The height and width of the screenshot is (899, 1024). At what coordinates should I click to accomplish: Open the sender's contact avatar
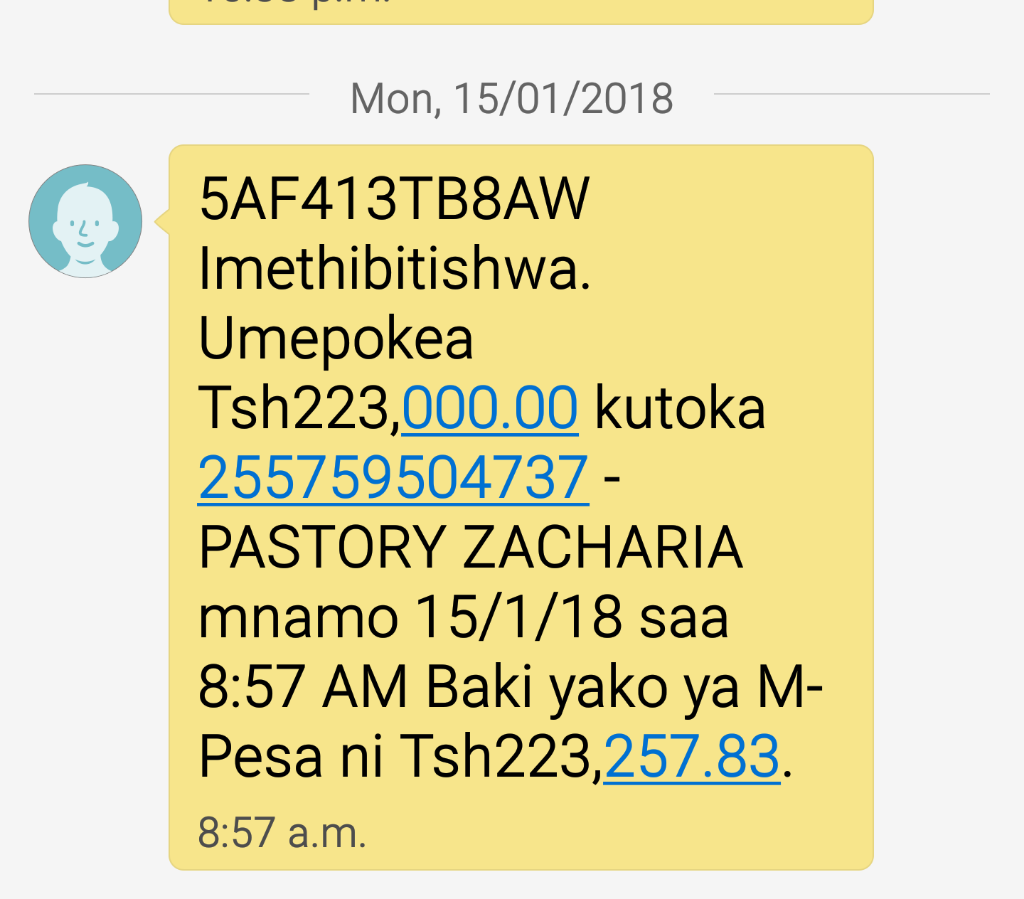pyautogui.click(x=85, y=221)
